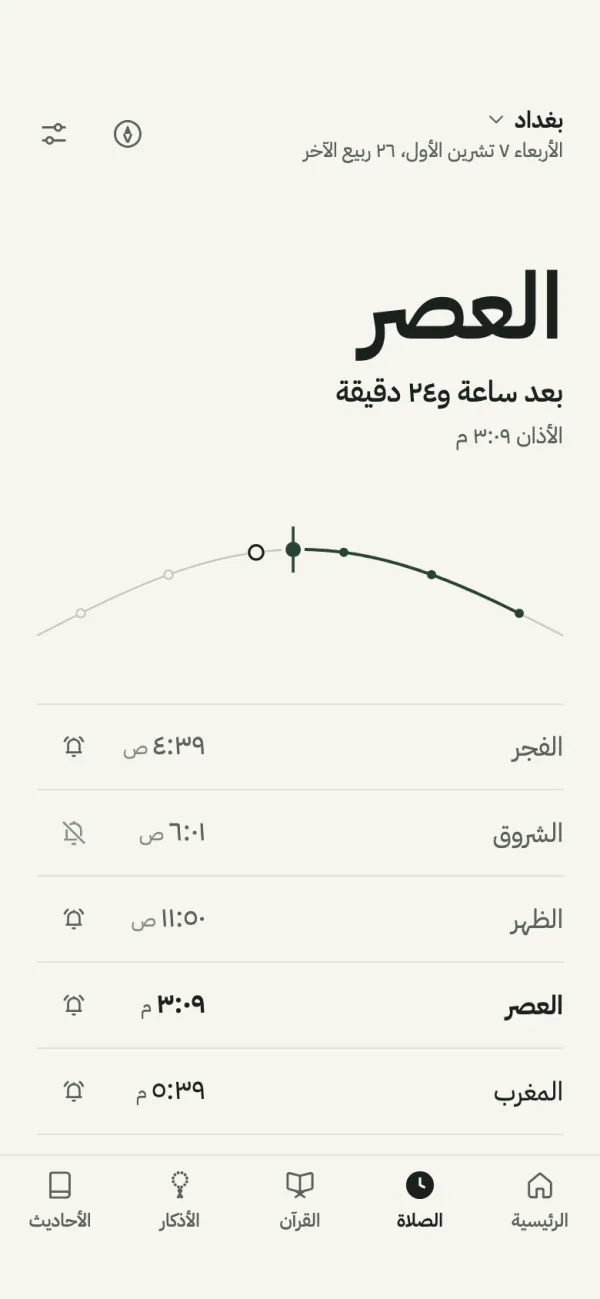
Task: Switch to the الرئيسية tab
Action: click(540, 1200)
